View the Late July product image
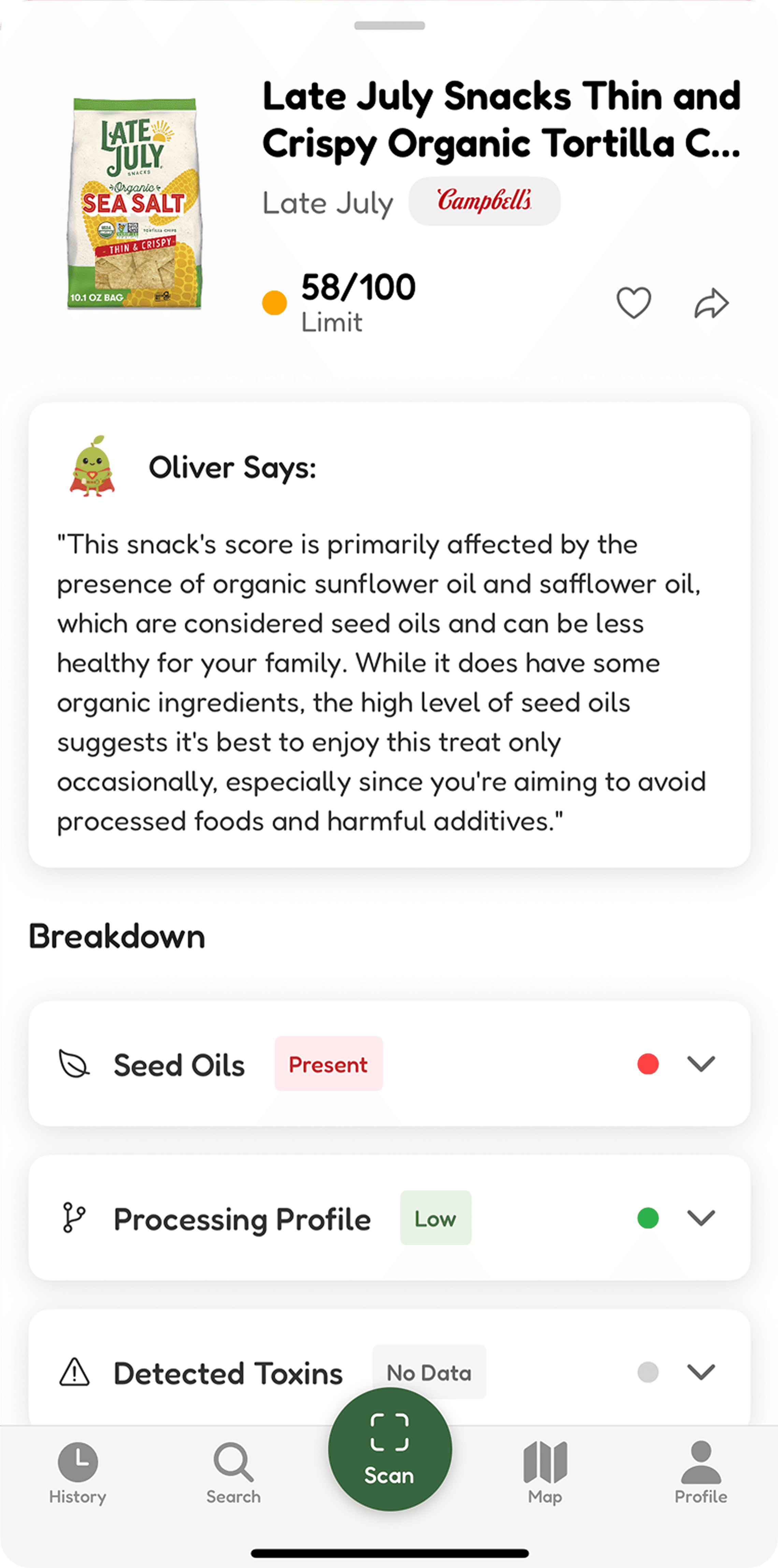 pos(134,203)
